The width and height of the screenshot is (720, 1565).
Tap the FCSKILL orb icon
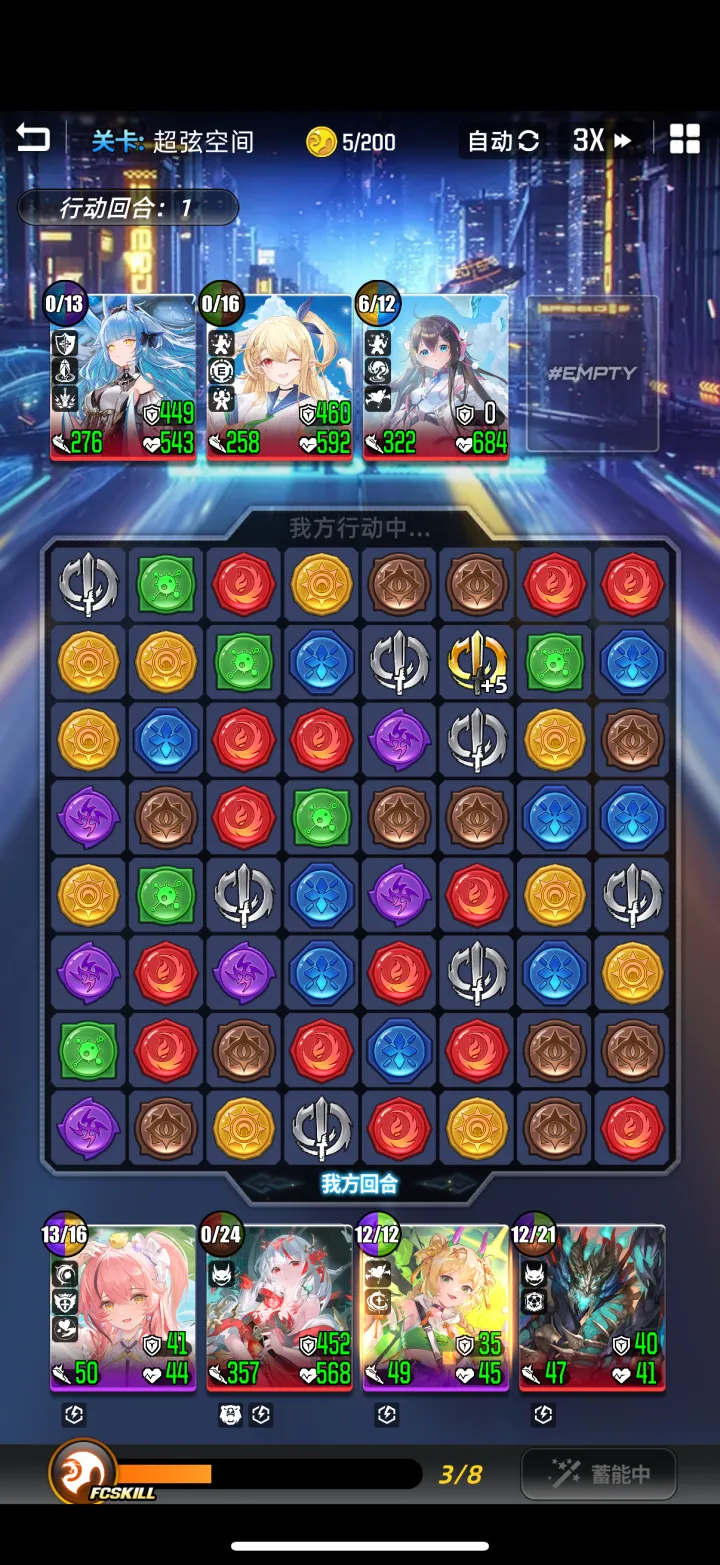[84, 1473]
